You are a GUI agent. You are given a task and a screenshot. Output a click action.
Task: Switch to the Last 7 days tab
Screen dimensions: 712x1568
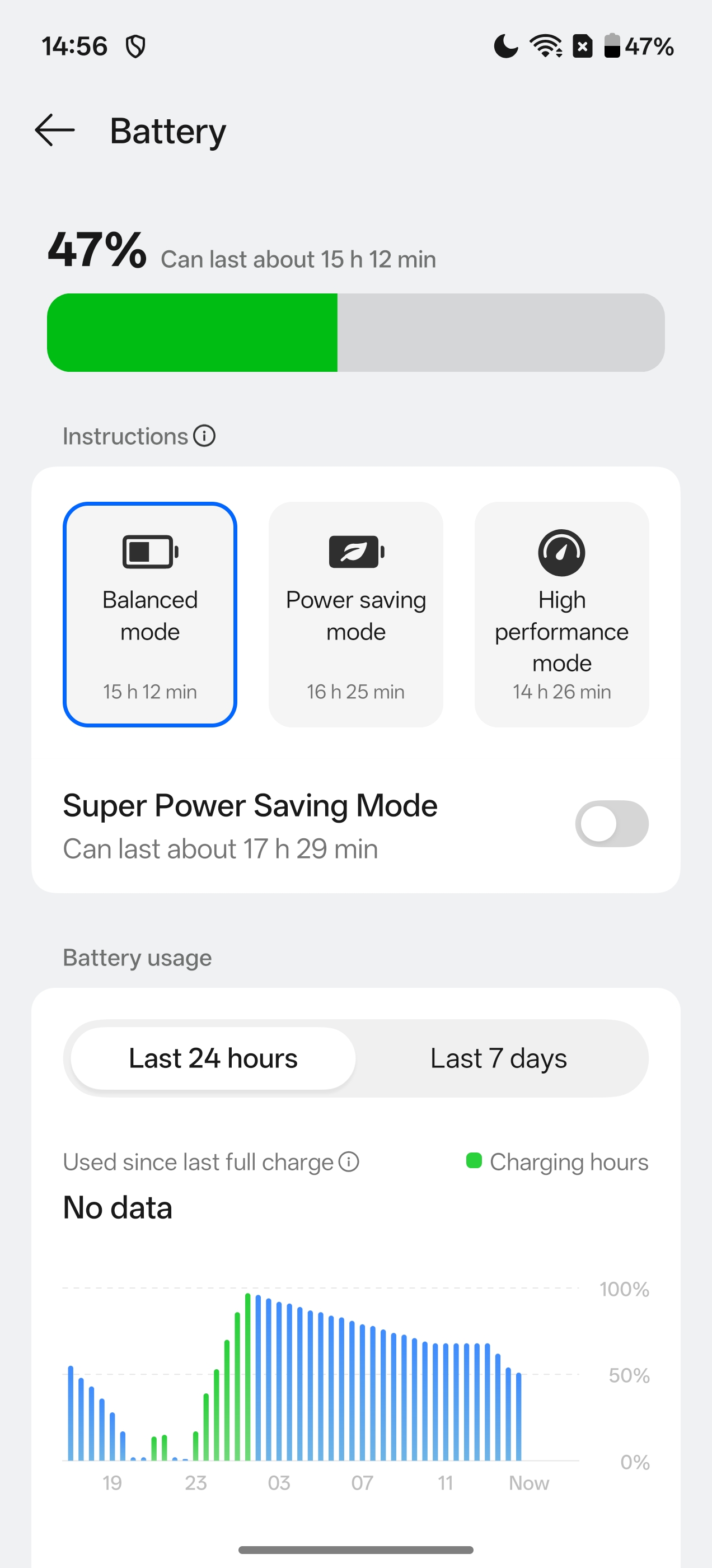pyautogui.click(x=498, y=1058)
